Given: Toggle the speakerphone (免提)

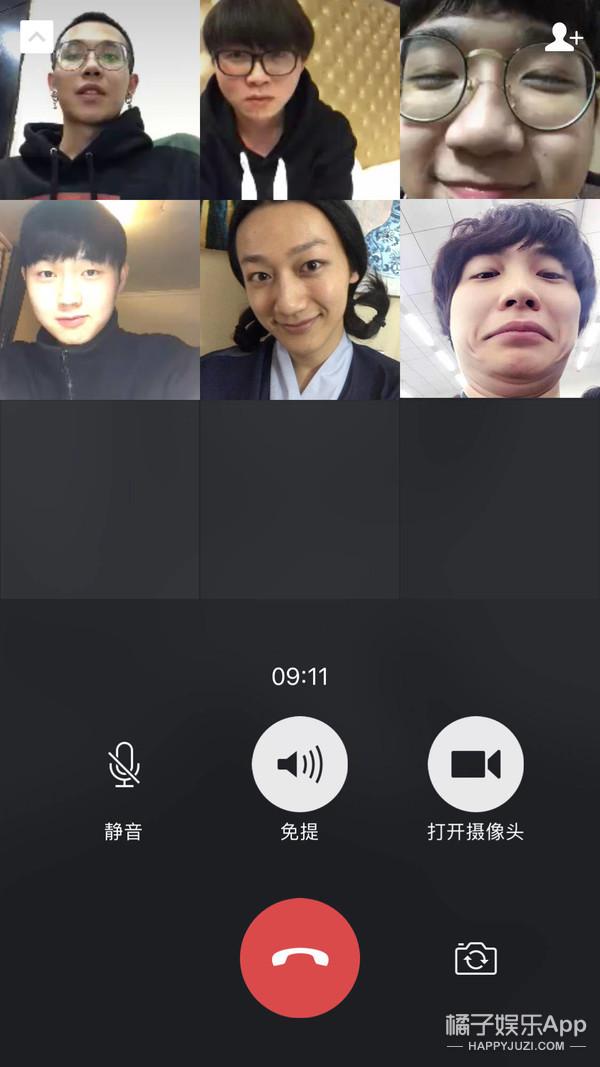Looking at the screenshot, I should click(300, 765).
